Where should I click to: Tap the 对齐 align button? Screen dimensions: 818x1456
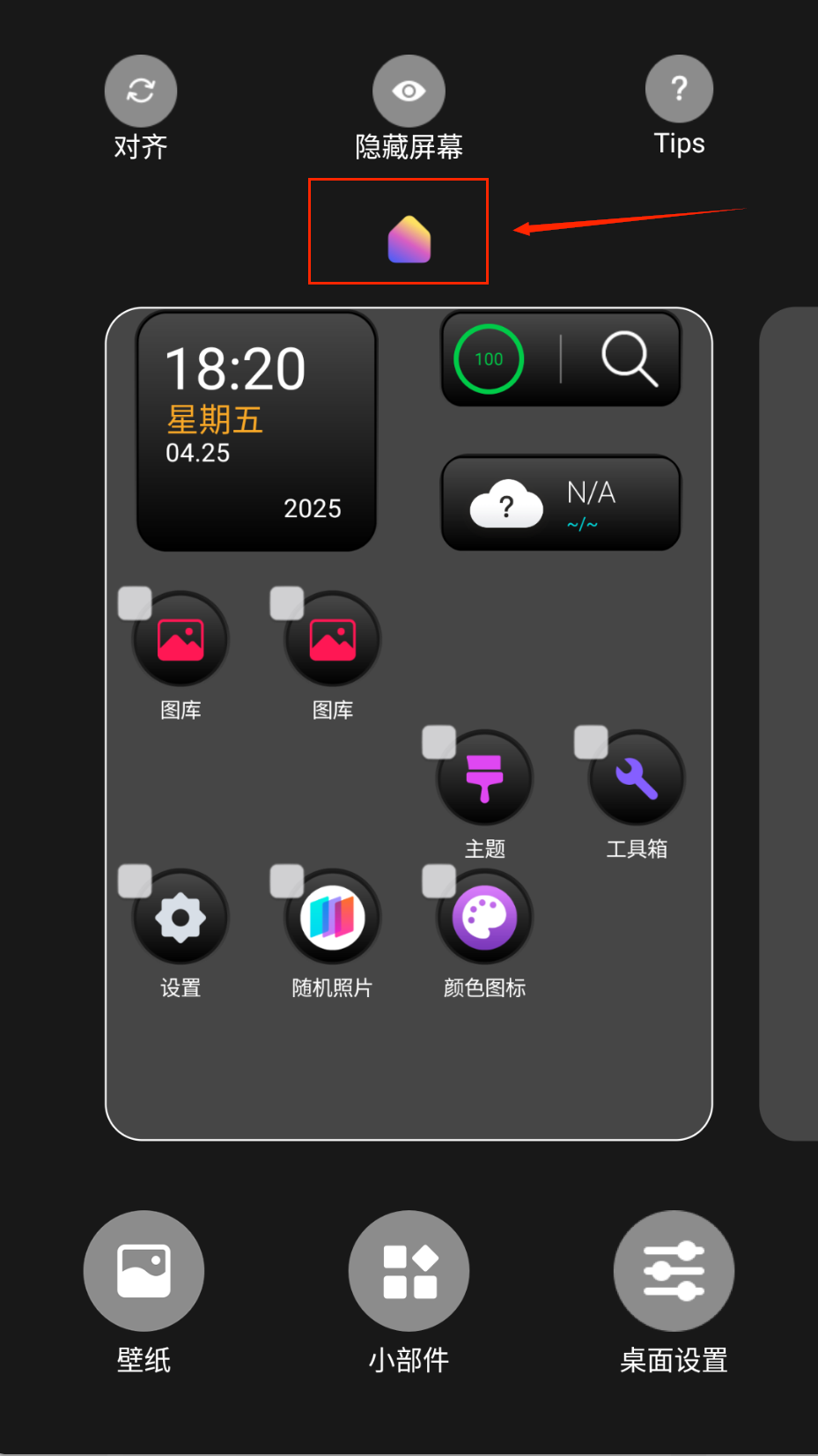point(141,92)
